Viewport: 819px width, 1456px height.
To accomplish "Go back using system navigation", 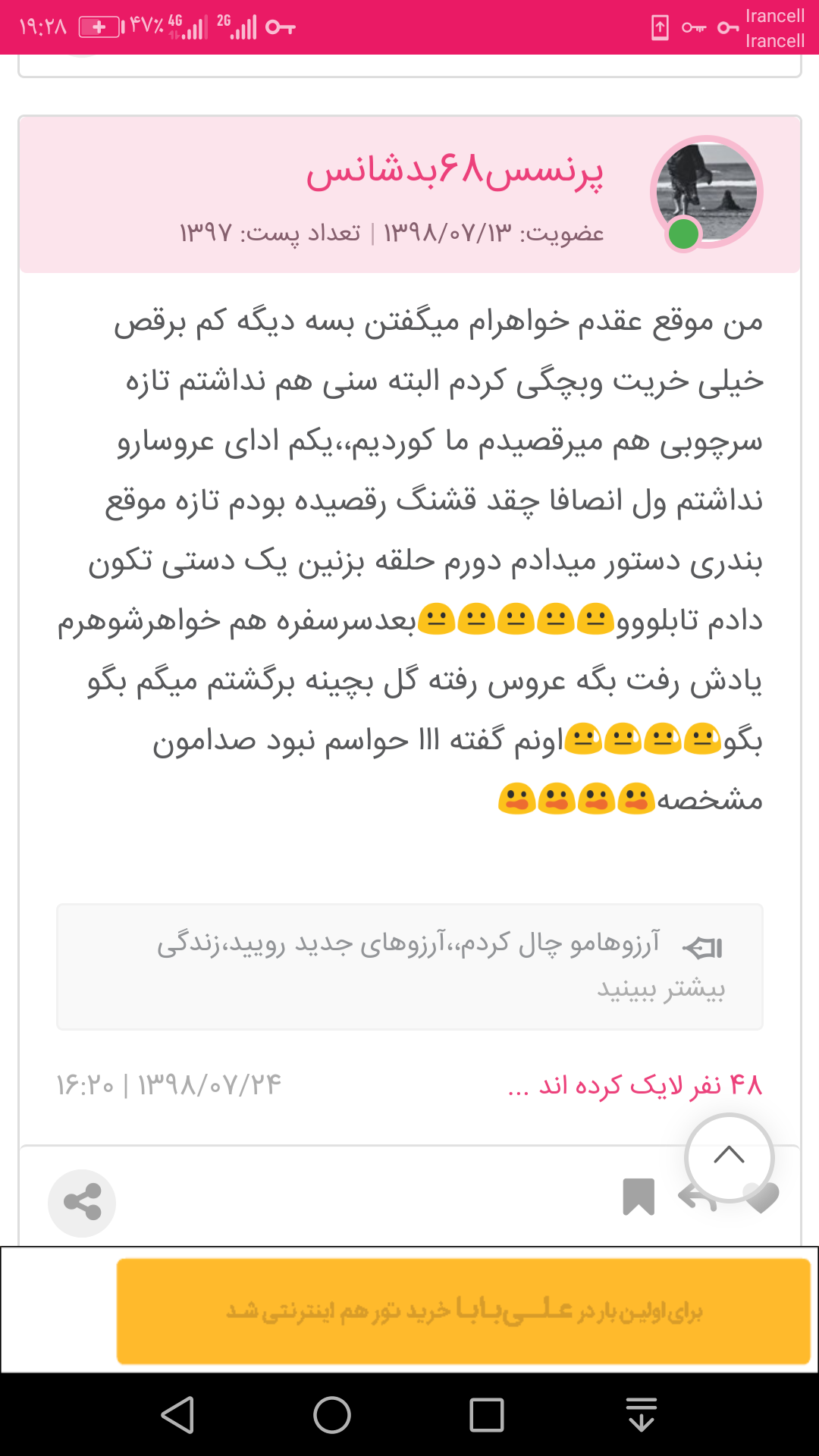I will [x=179, y=1415].
